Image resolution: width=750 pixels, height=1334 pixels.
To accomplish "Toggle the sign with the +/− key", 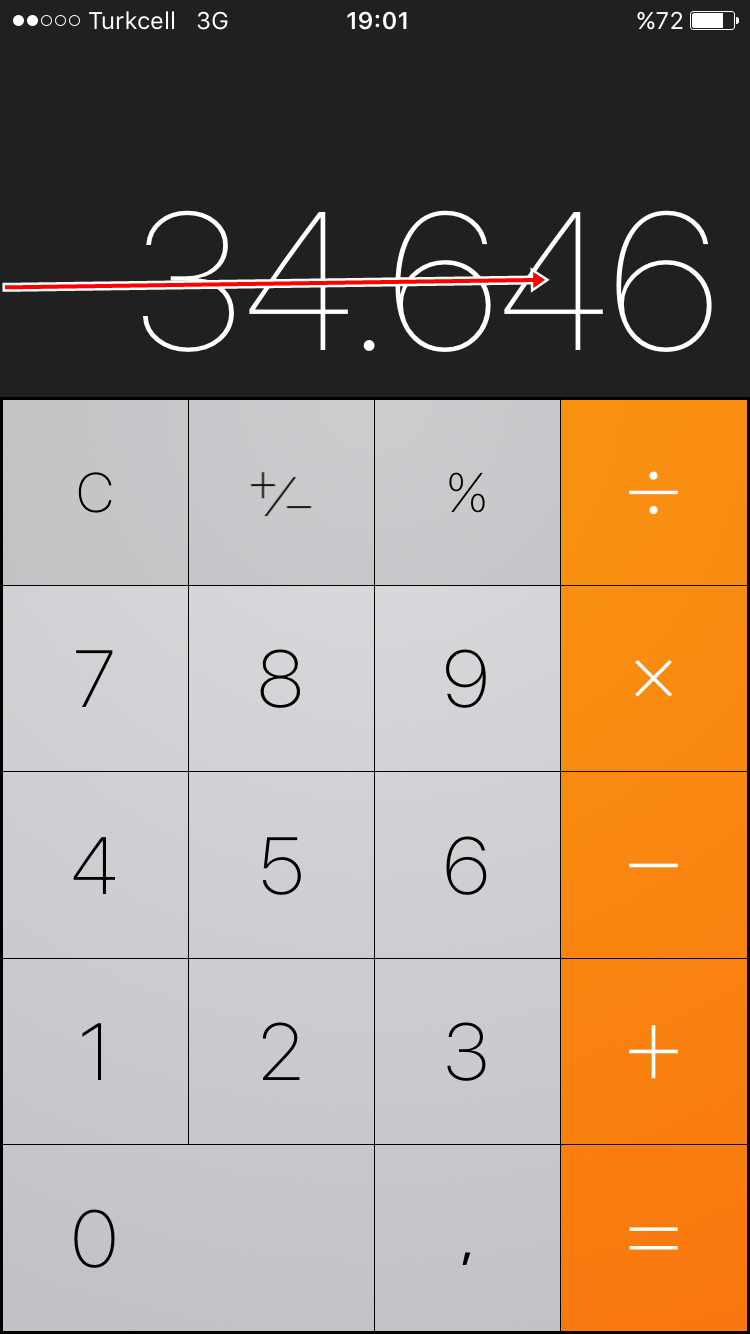I will (x=281, y=492).
